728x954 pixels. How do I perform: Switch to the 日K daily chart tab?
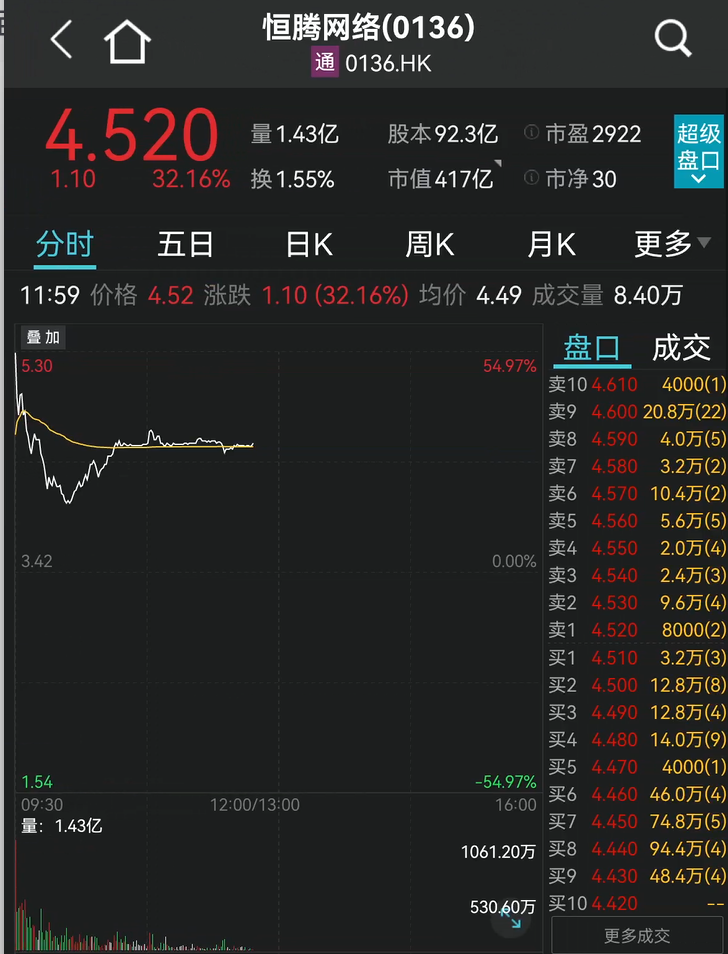coord(307,243)
